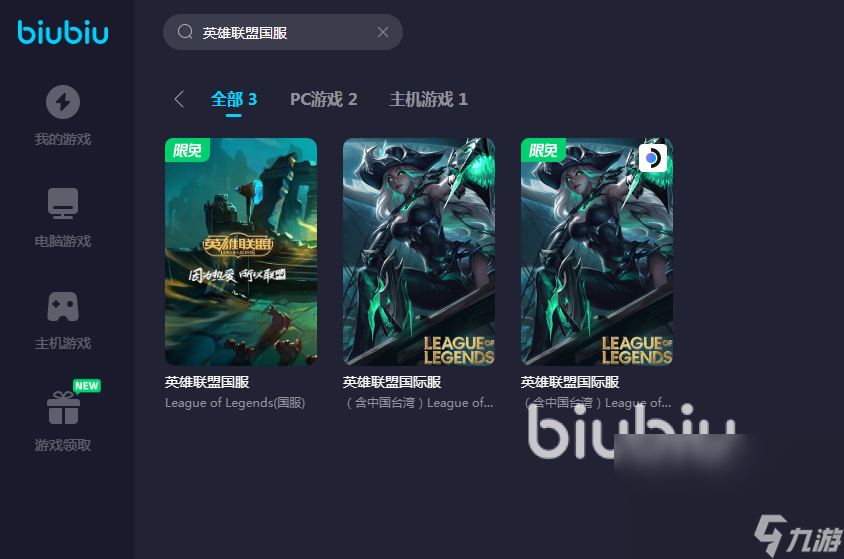Open 主机游戏 in the sidebar

click(63, 319)
